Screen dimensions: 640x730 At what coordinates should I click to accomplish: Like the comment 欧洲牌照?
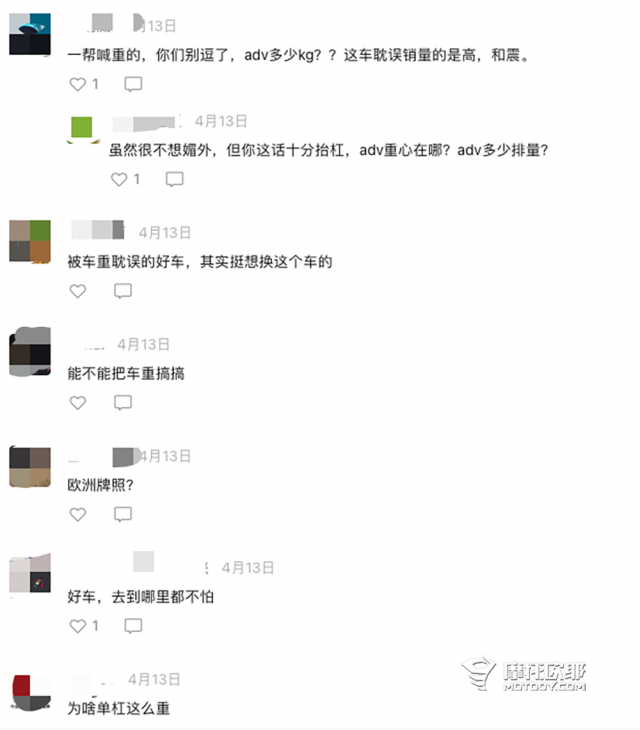point(78,514)
